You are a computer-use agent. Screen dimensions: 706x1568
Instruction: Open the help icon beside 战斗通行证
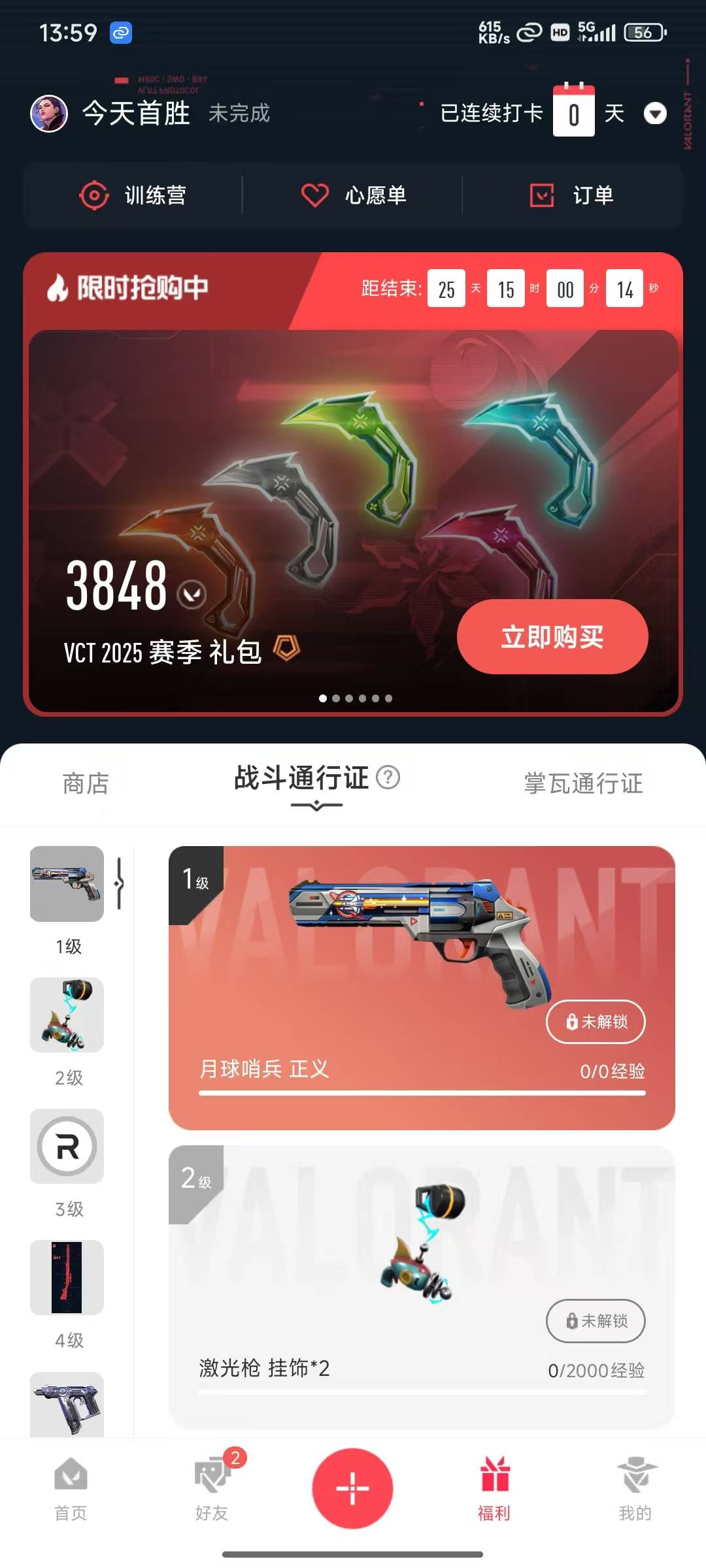[388, 777]
